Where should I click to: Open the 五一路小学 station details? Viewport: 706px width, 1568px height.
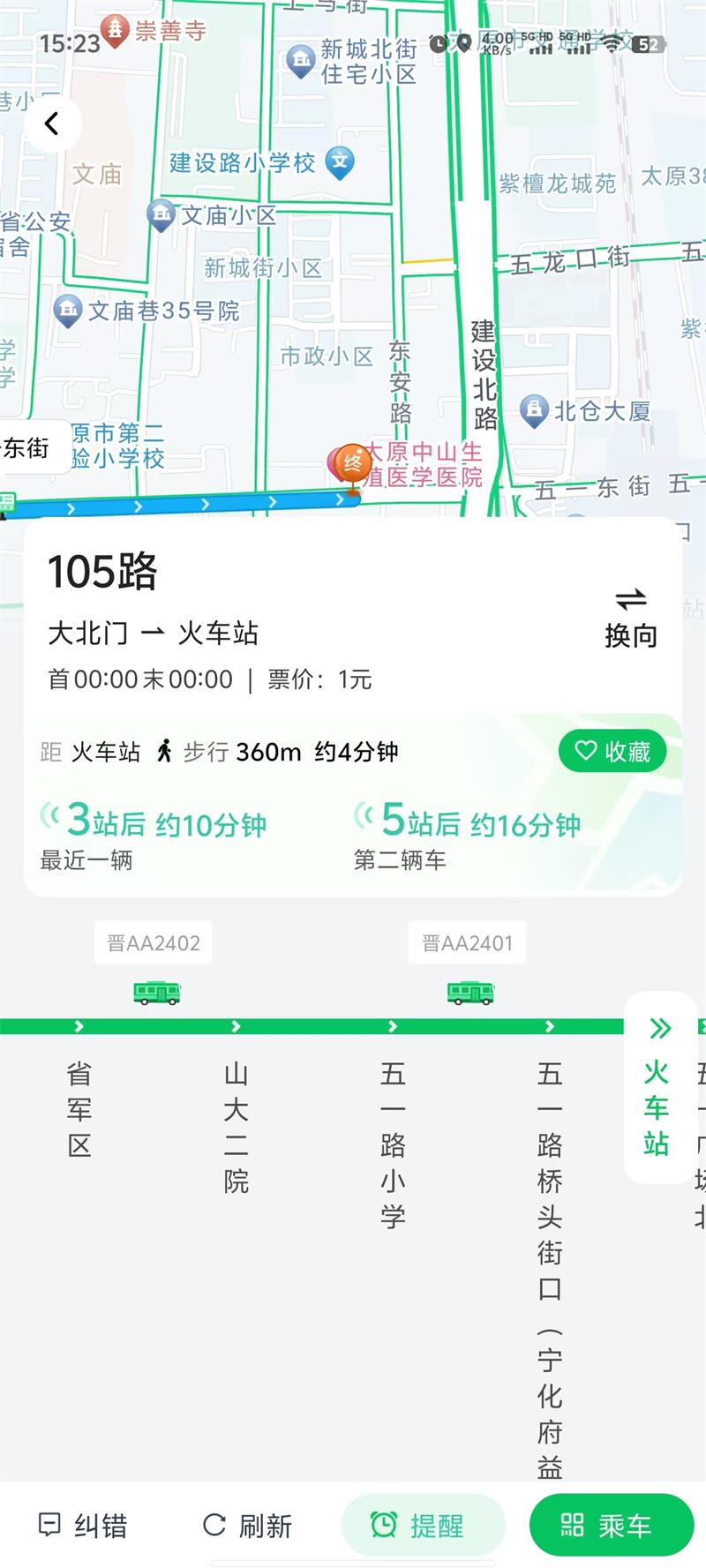coord(392,1143)
